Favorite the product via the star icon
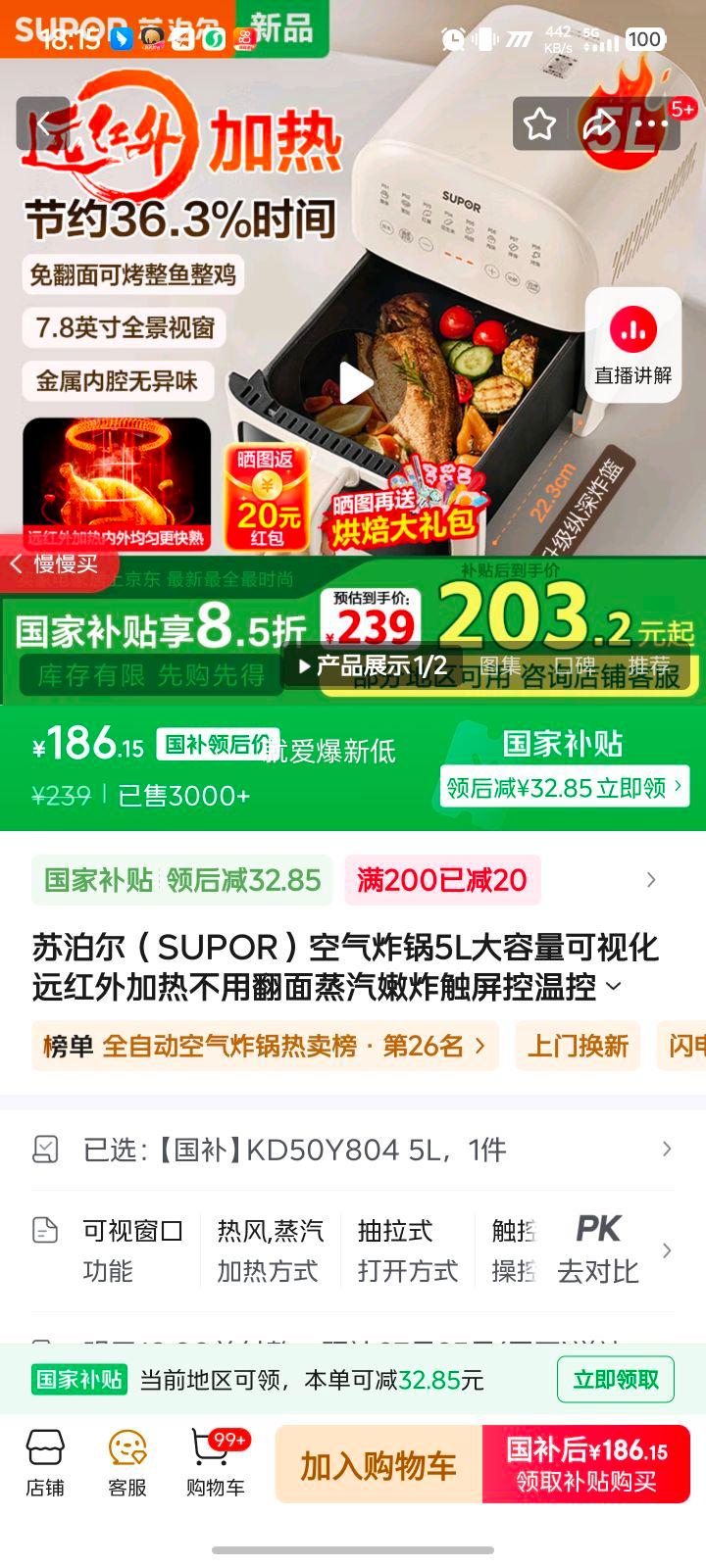706x1568 pixels. 537,123
